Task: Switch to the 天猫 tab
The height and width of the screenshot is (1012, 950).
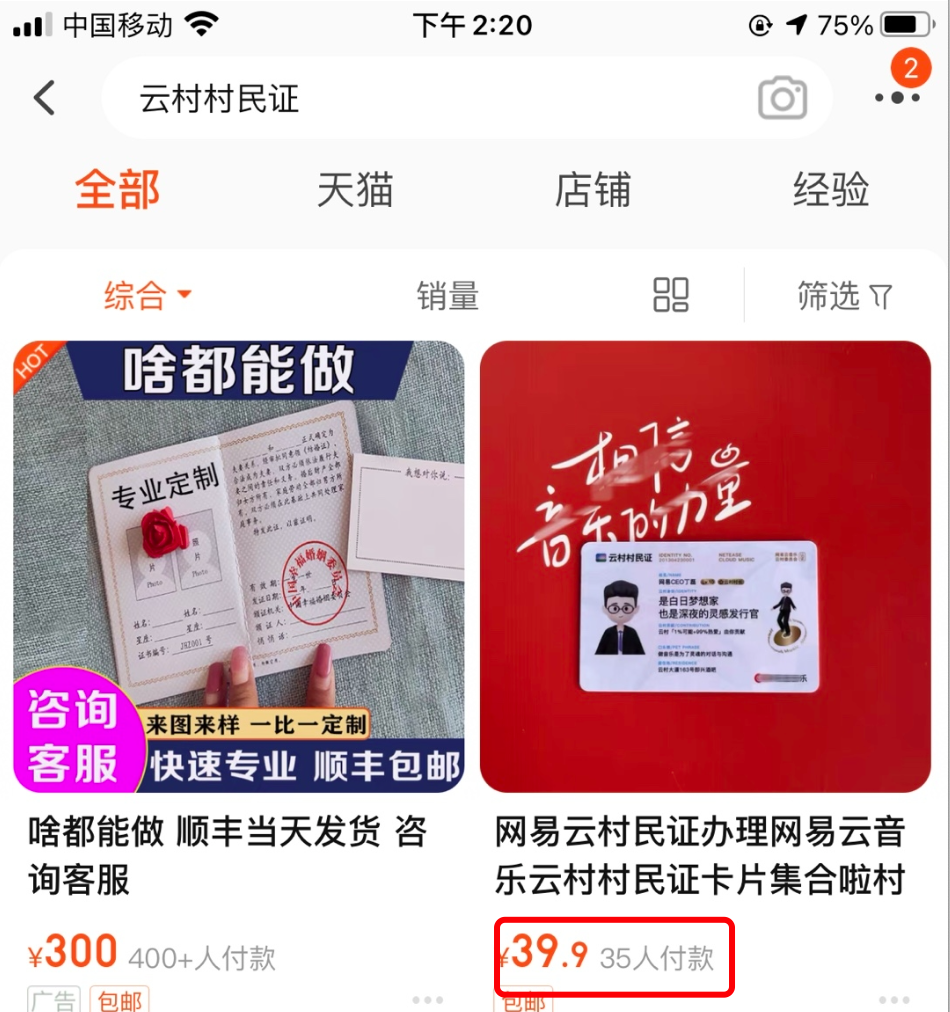Action: pos(355,190)
